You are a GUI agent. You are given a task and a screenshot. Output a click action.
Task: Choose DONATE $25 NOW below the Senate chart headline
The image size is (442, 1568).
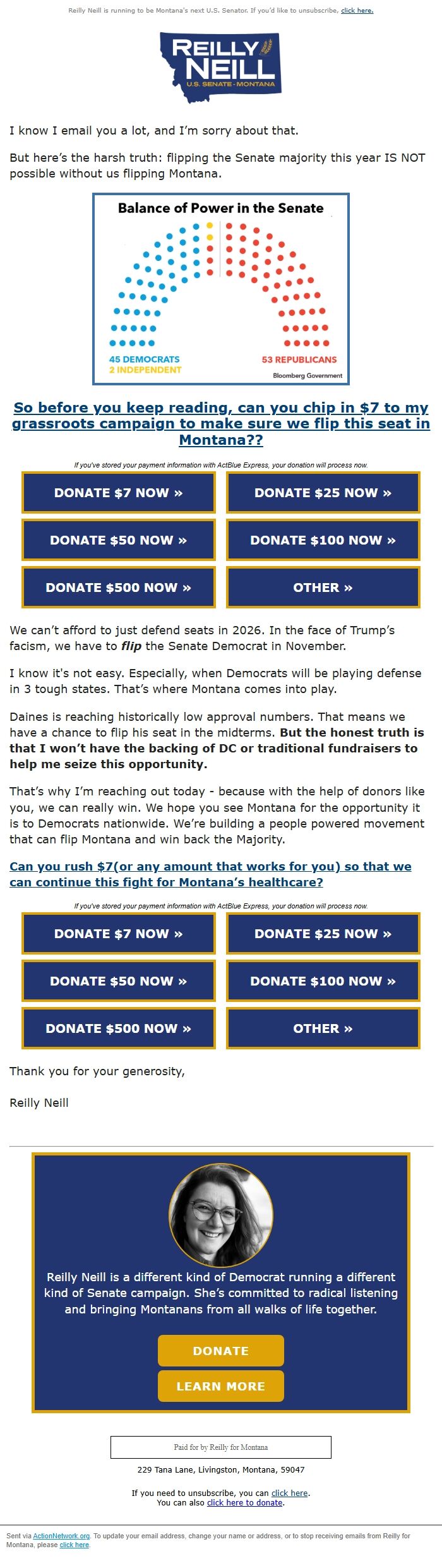(323, 493)
